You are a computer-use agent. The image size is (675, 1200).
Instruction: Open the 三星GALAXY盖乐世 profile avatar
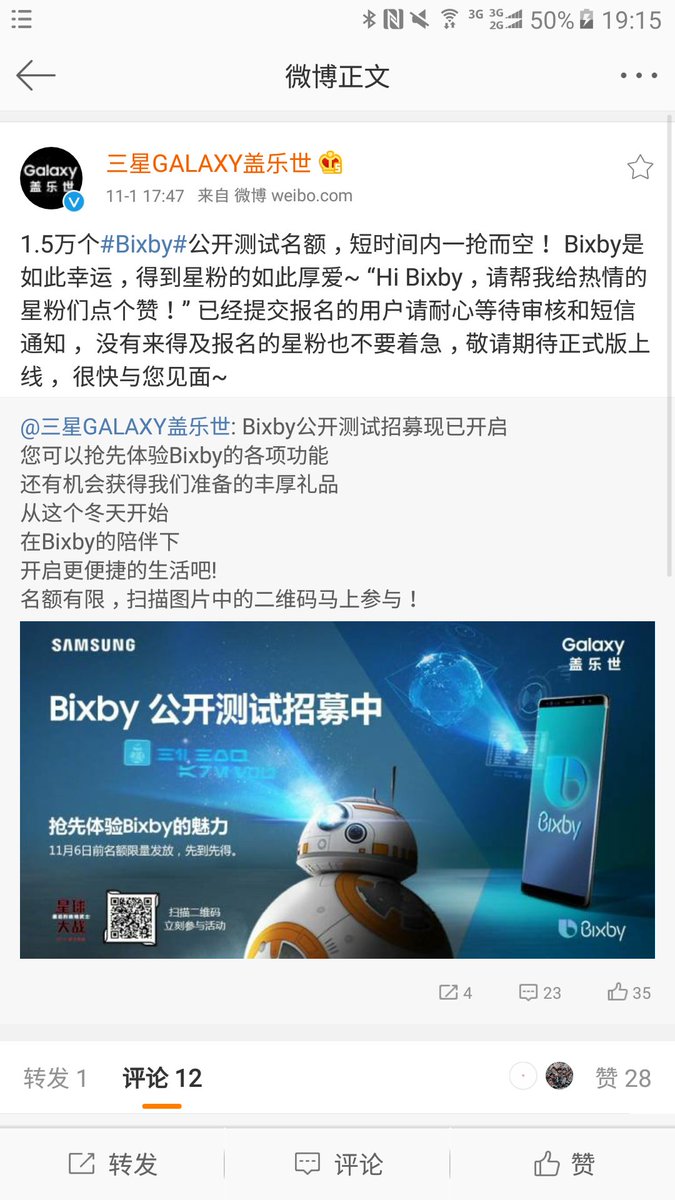(x=52, y=178)
